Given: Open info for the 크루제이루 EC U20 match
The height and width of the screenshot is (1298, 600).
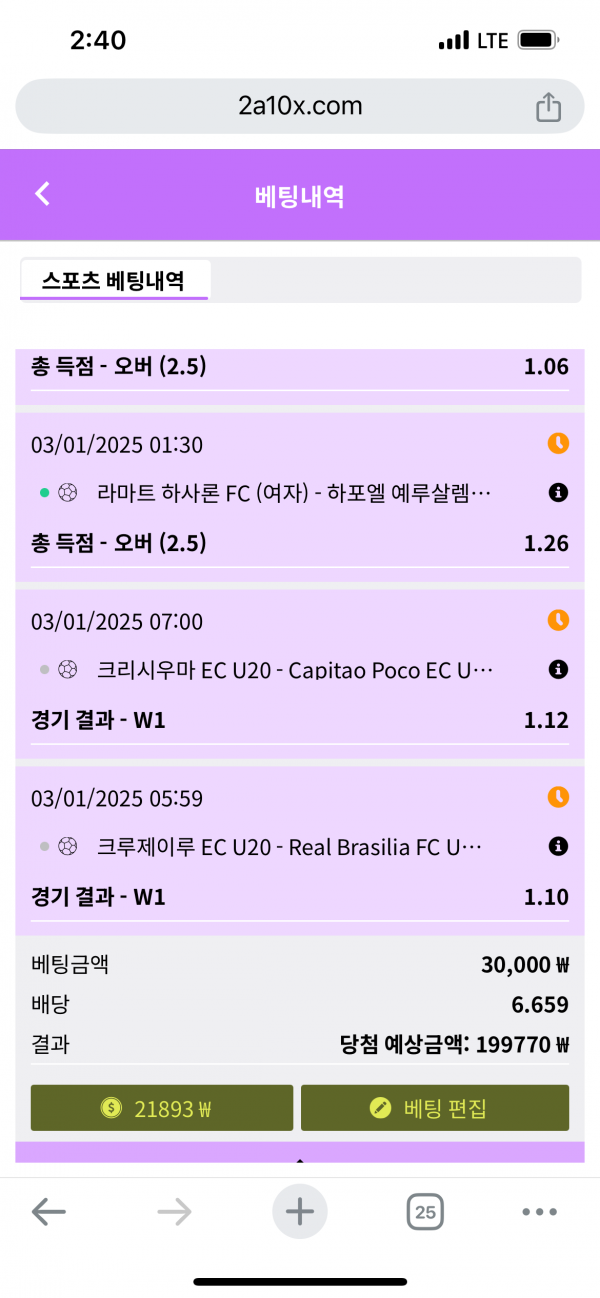Looking at the screenshot, I should tap(559, 847).
